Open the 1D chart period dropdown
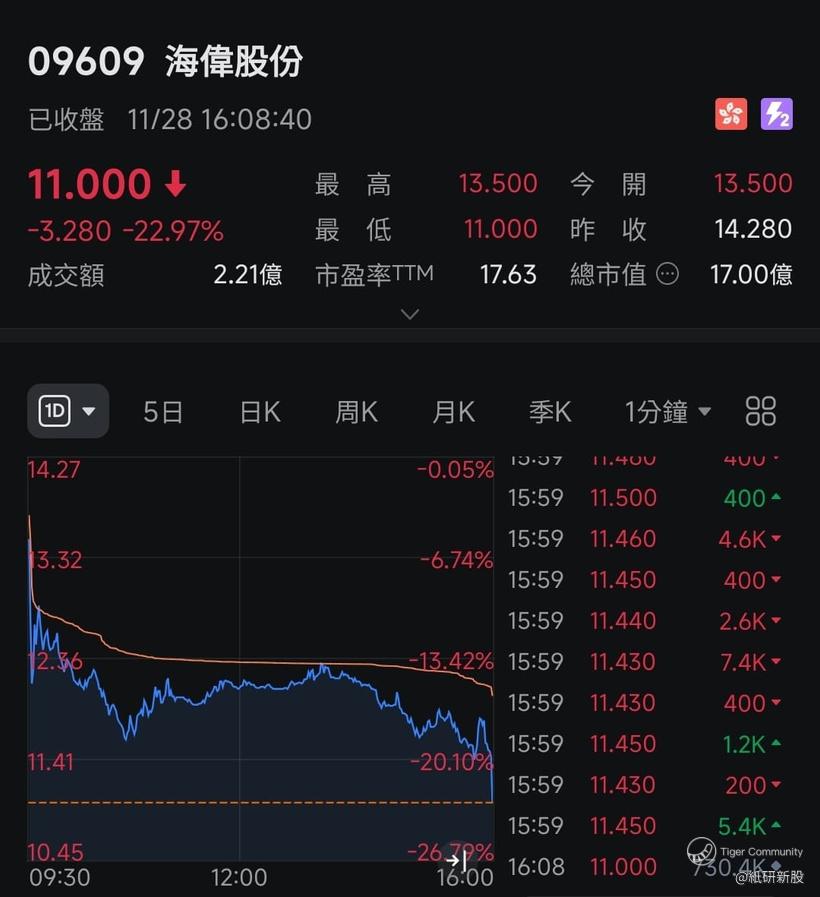Viewport: 820px width, 897px height. click(68, 411)
